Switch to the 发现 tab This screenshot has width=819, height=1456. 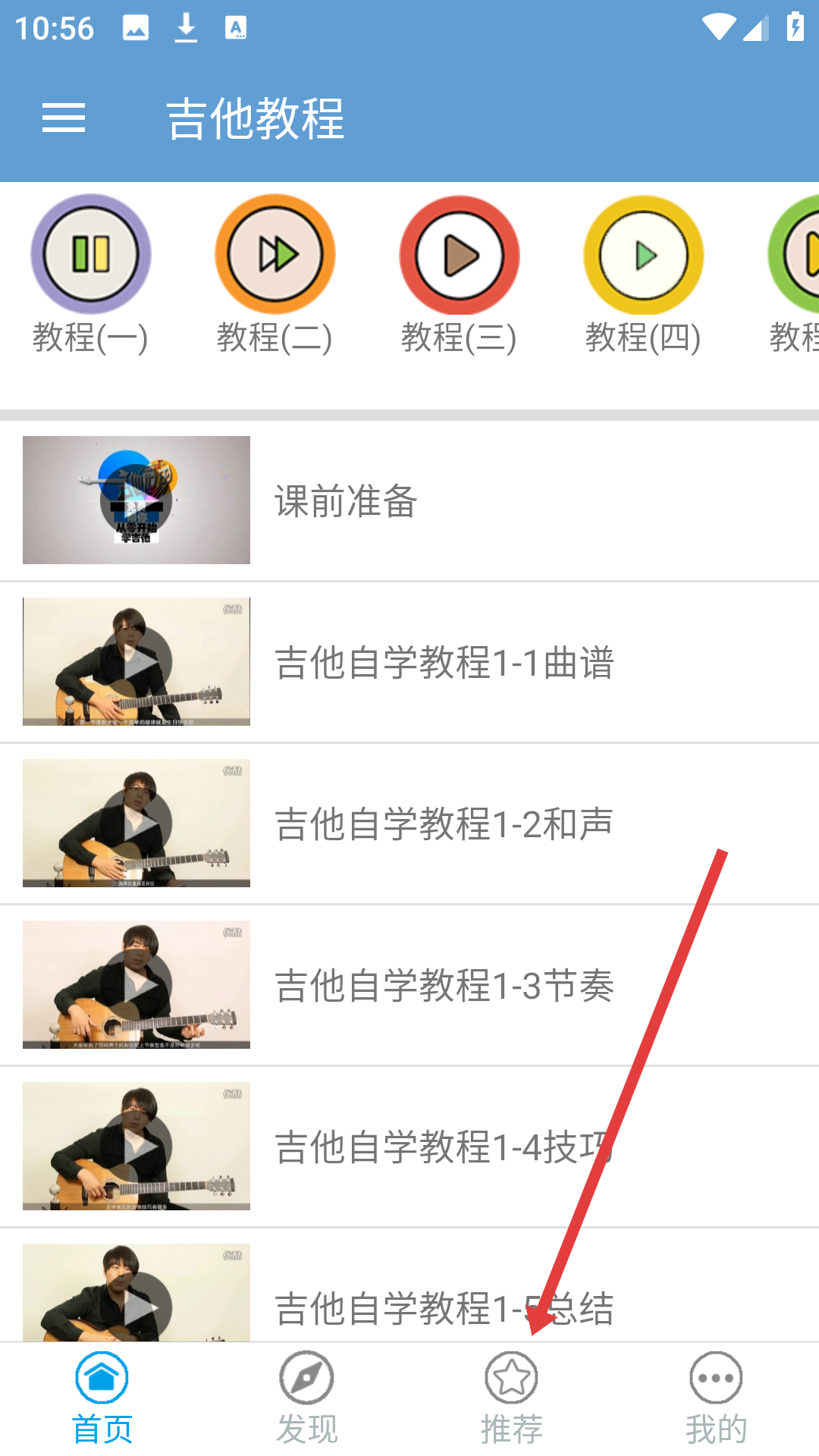pyautogui.click(x=307, y=1399)
